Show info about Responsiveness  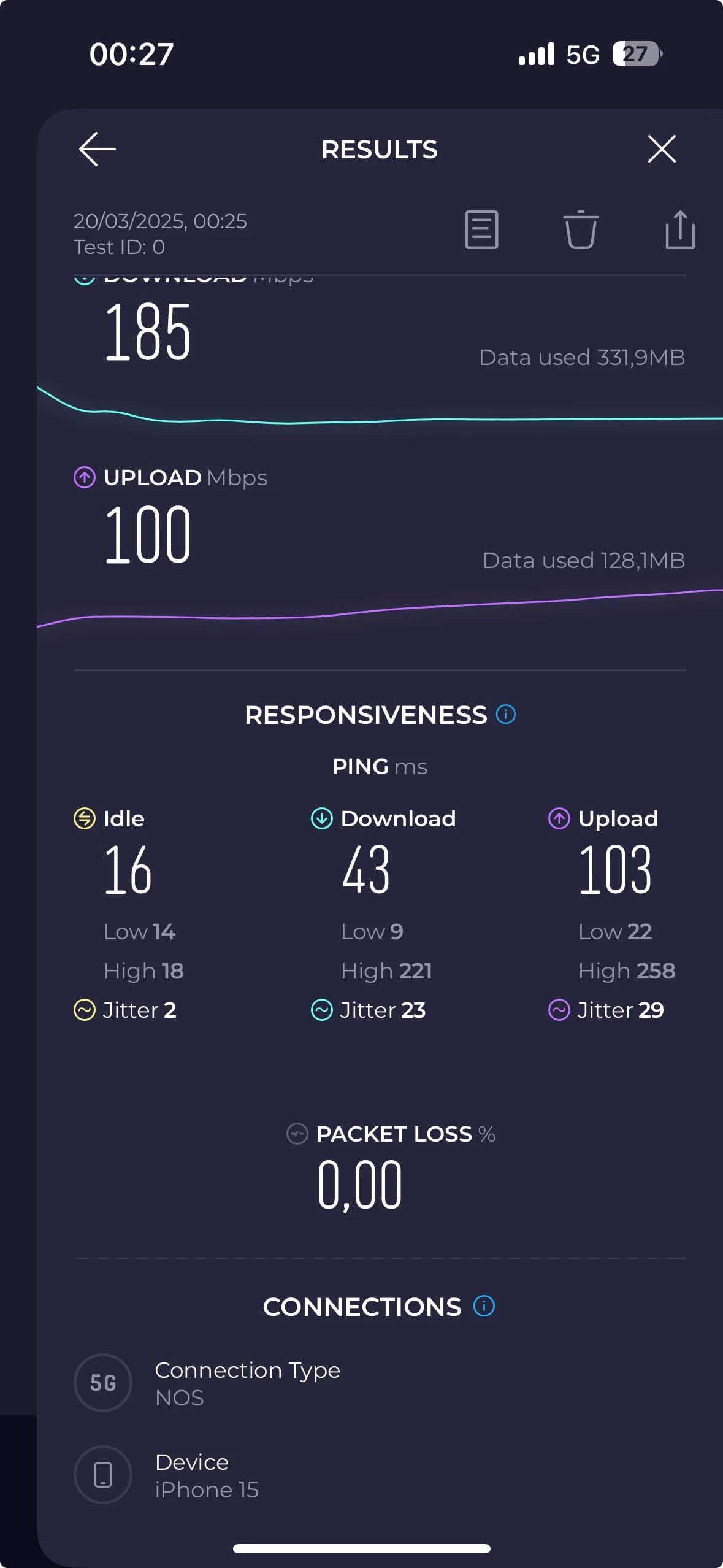point(506,714)
